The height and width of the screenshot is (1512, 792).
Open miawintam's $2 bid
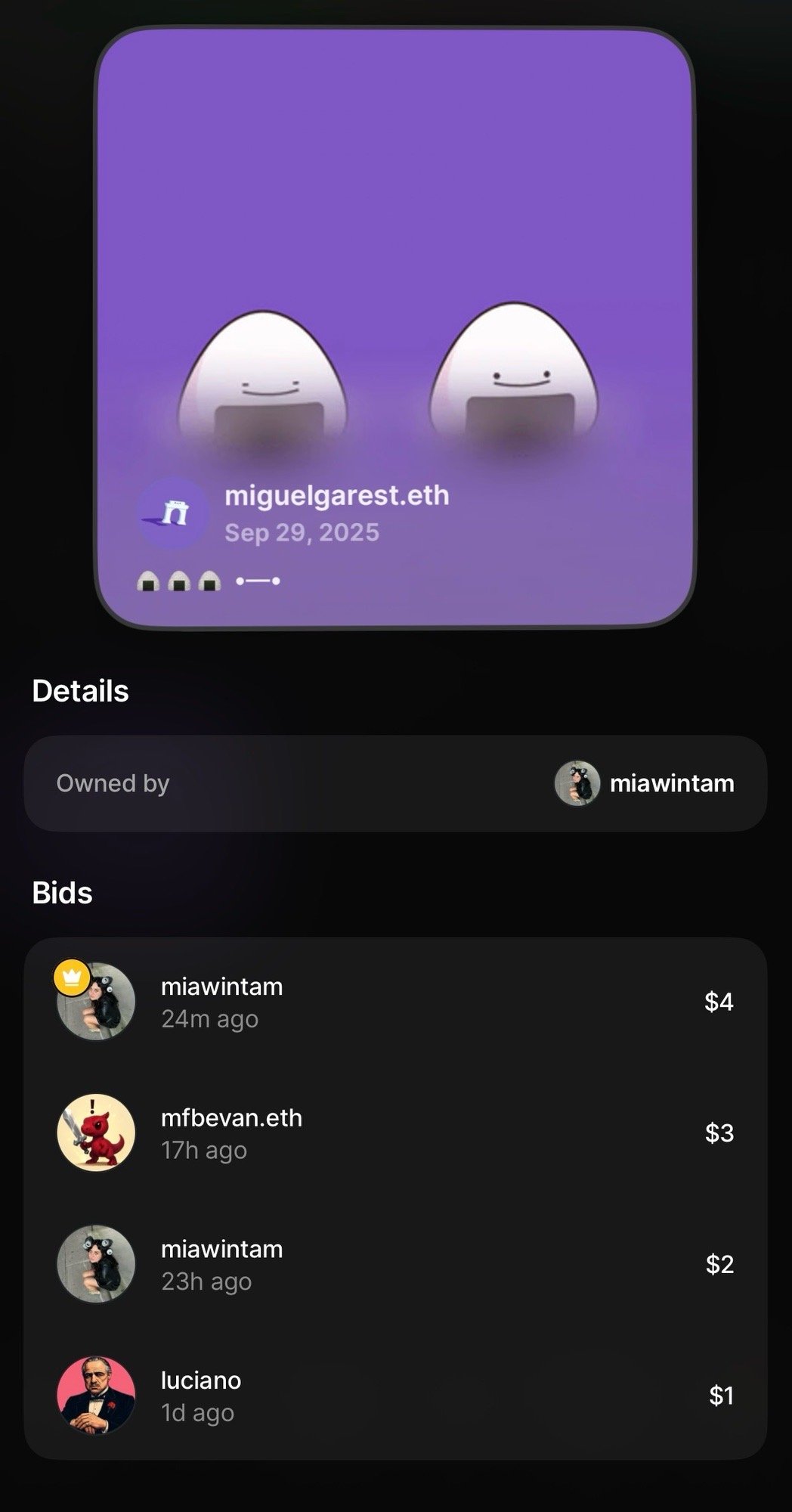(394, 1263)
